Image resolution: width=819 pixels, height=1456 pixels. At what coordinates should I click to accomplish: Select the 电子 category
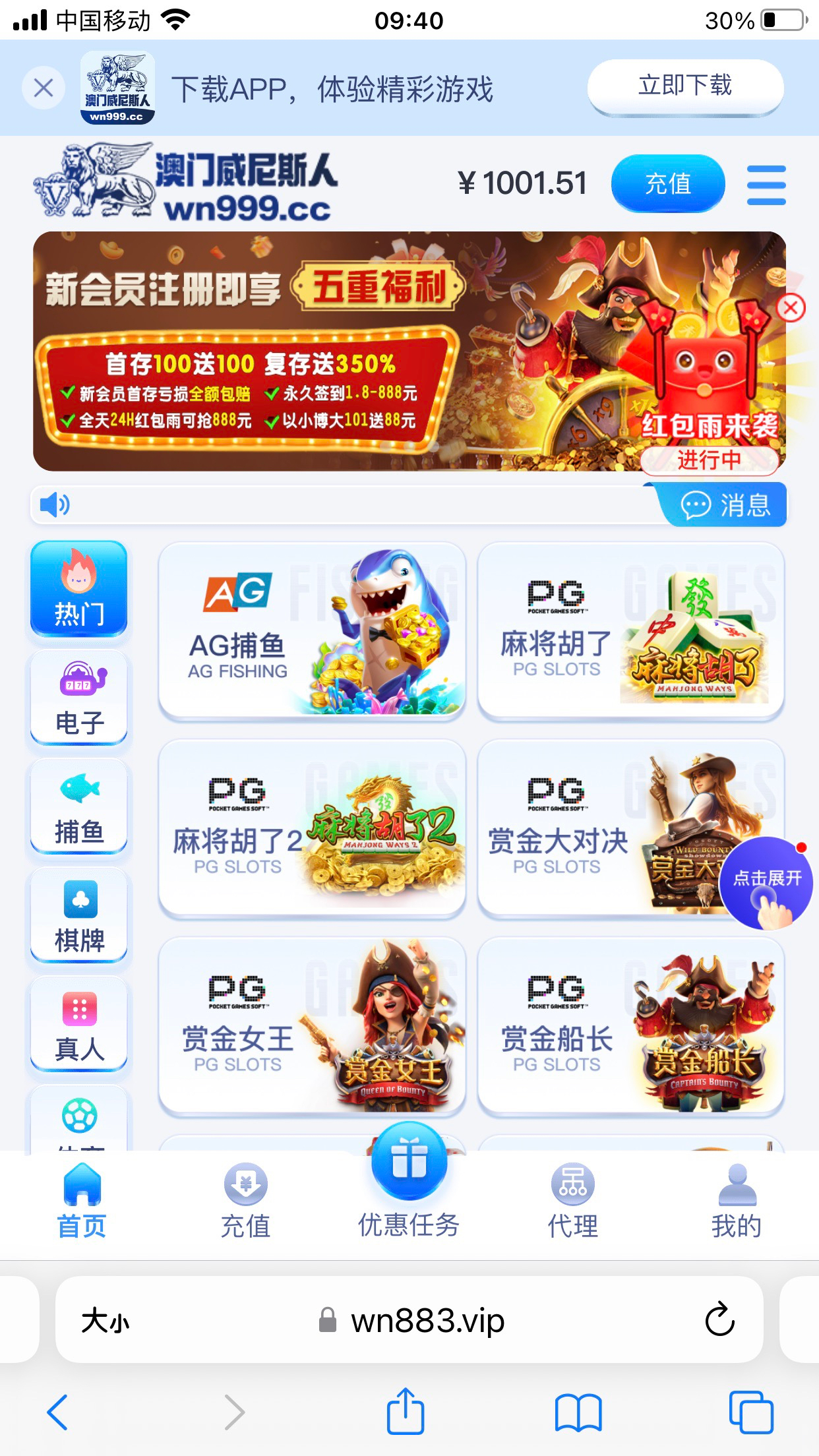click(79, 698)
